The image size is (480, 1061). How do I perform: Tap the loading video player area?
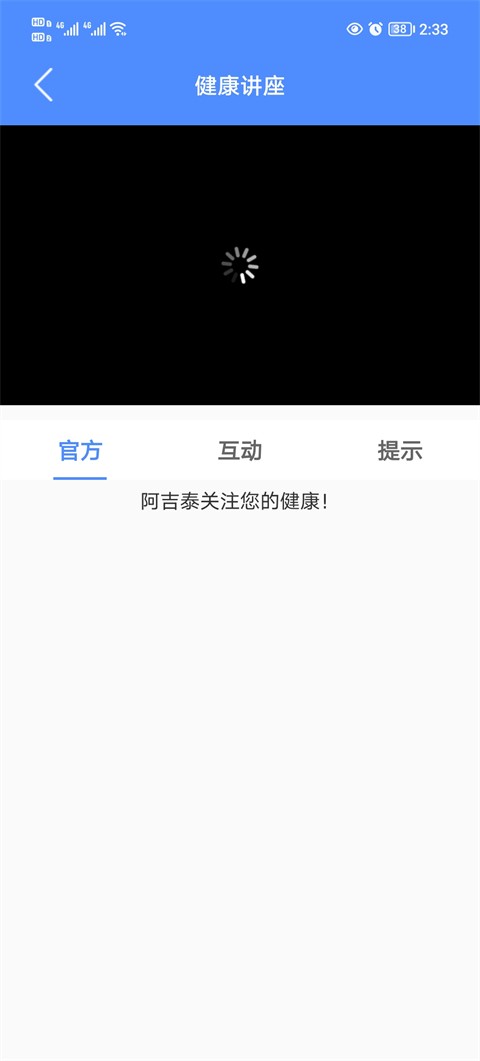pos(240,265)
